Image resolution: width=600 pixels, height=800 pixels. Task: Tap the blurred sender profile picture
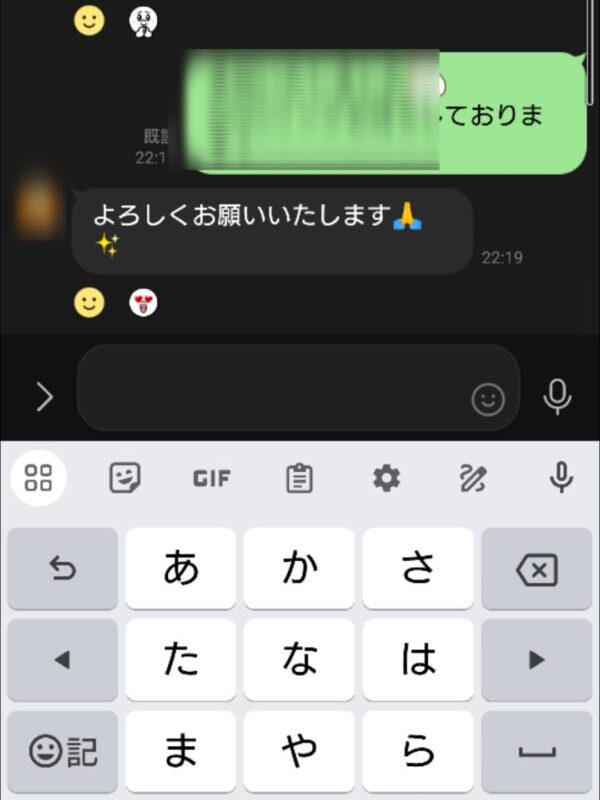click(38, 205)
